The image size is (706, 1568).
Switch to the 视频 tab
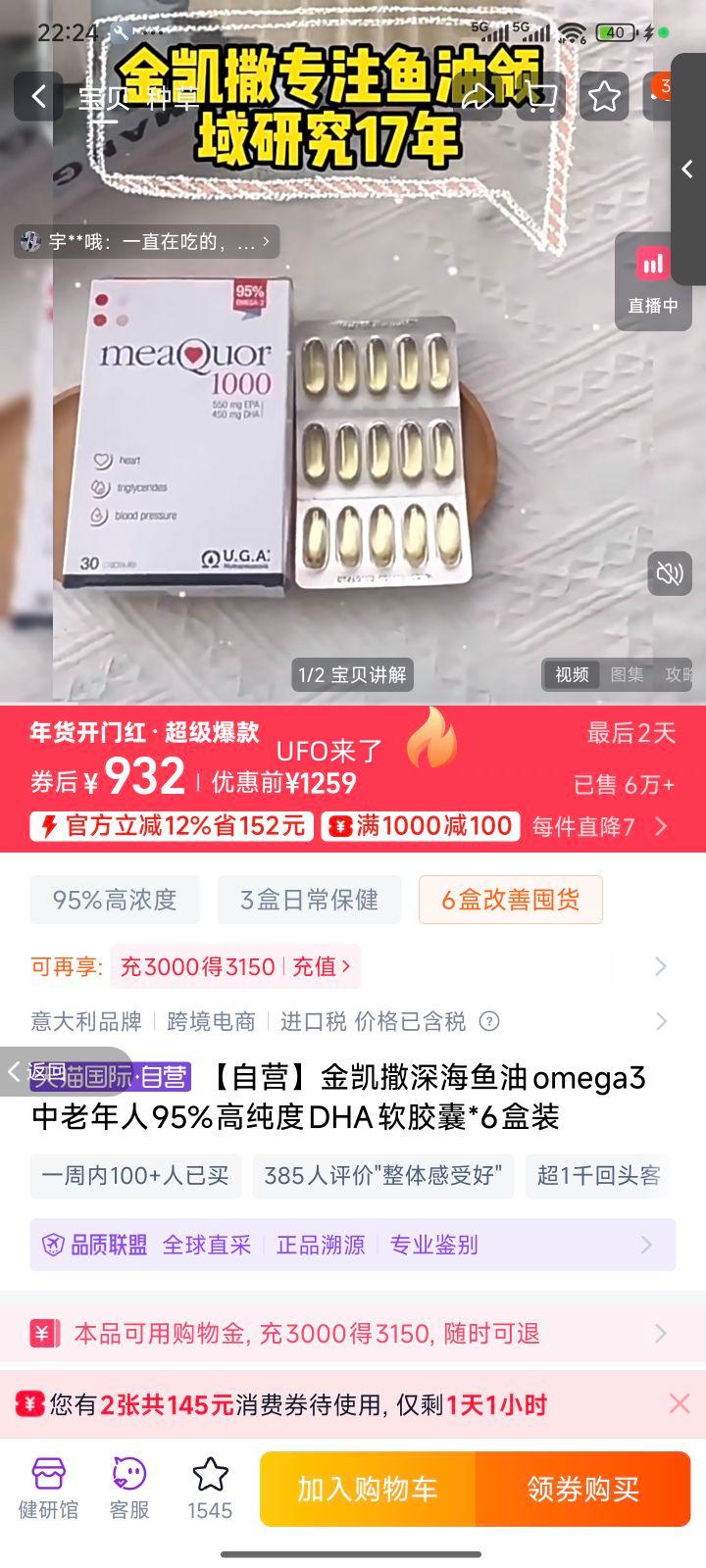572,674
